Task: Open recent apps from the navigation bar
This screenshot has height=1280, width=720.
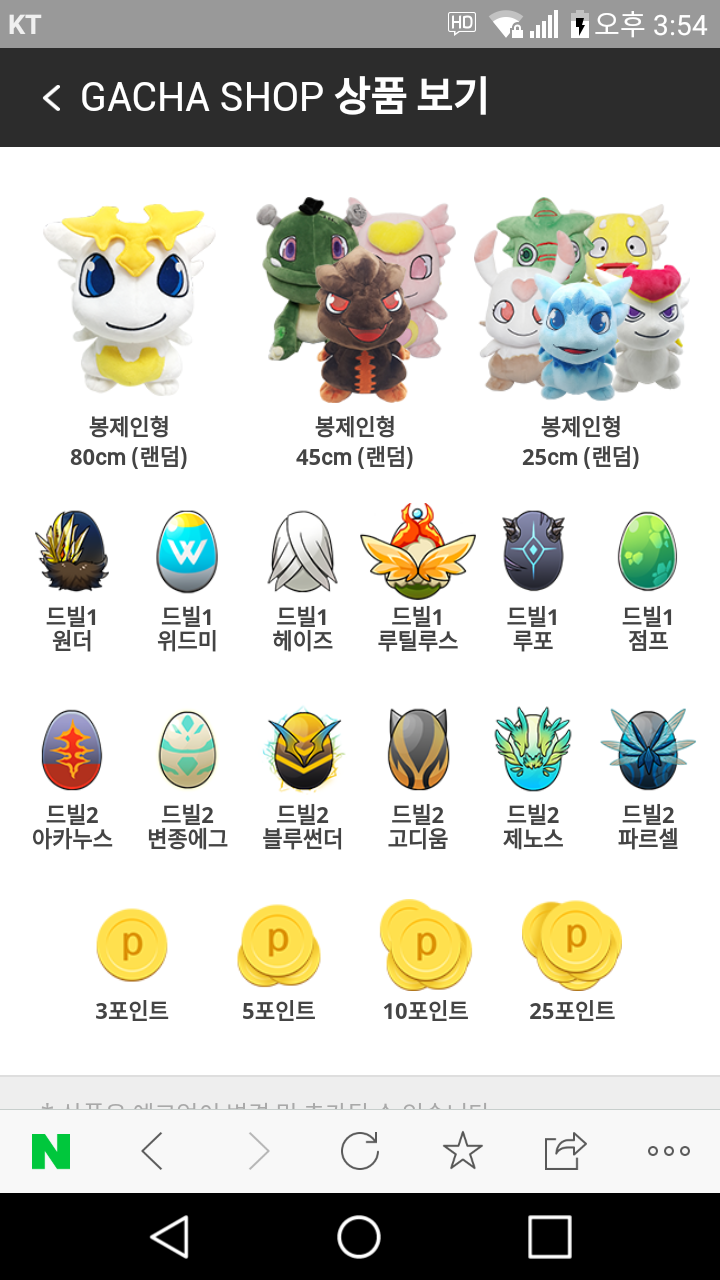Action: coord(549,1237)
